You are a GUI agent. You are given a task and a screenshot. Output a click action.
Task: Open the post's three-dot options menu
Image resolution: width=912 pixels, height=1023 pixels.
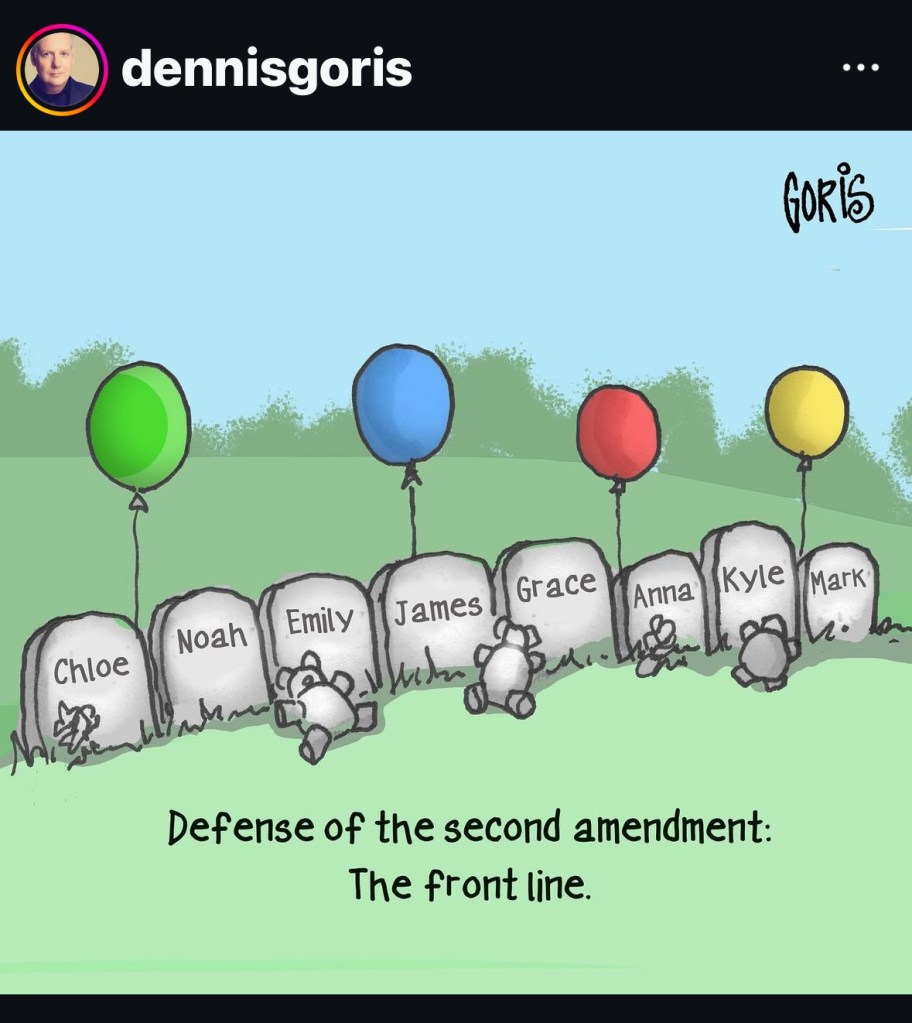[x=859, y=69]
